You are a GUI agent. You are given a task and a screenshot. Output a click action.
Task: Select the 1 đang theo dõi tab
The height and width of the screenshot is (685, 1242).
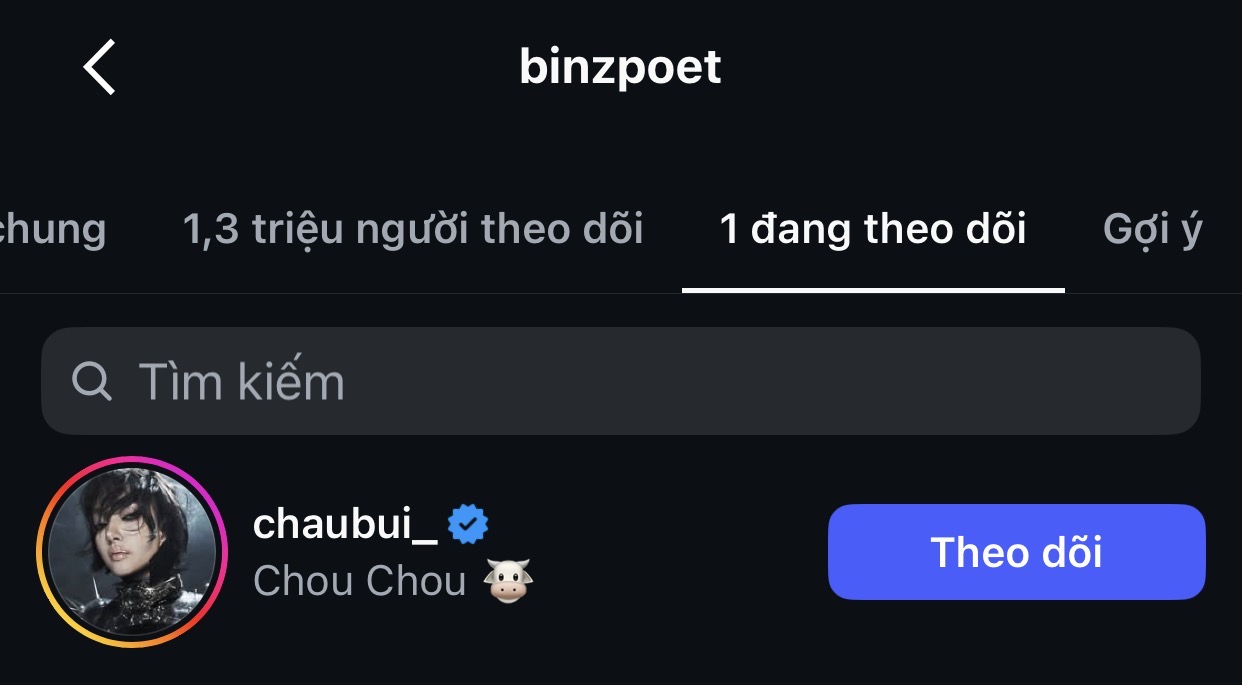(872, 230)
